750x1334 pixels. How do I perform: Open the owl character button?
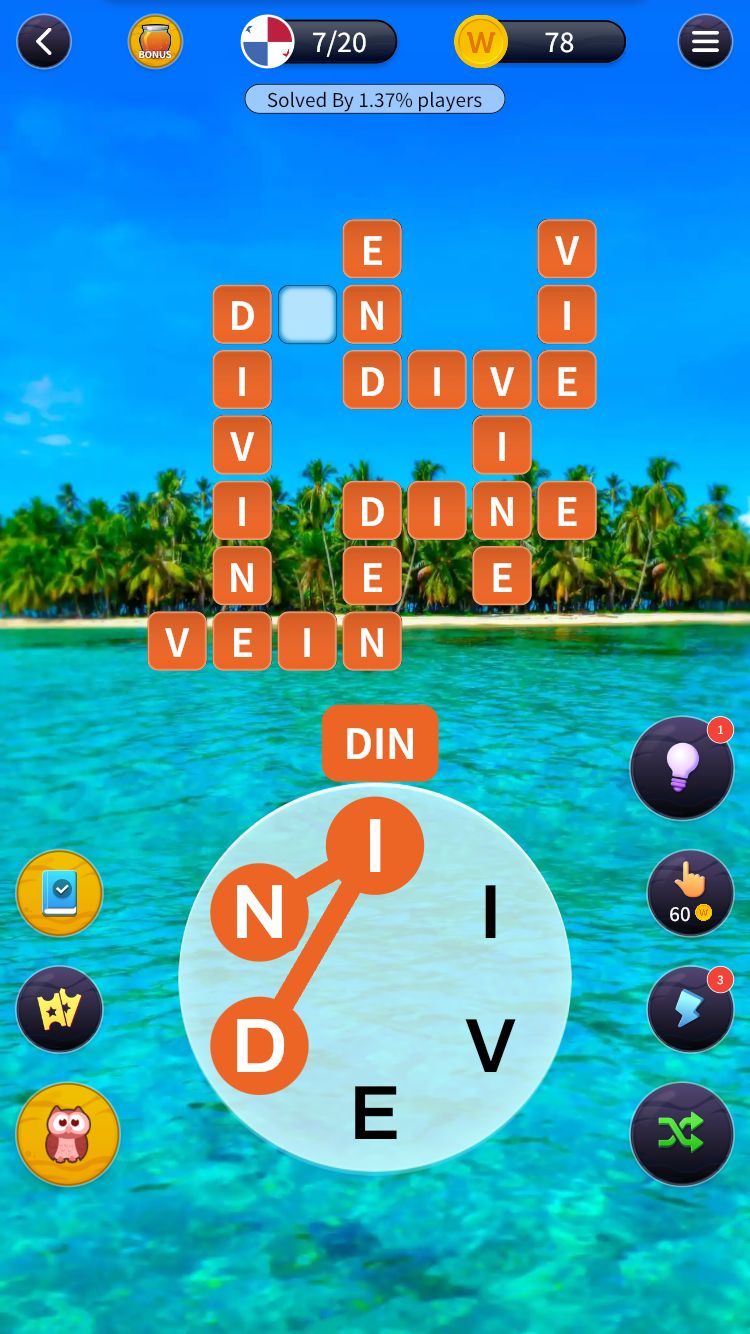point(68,1134)
